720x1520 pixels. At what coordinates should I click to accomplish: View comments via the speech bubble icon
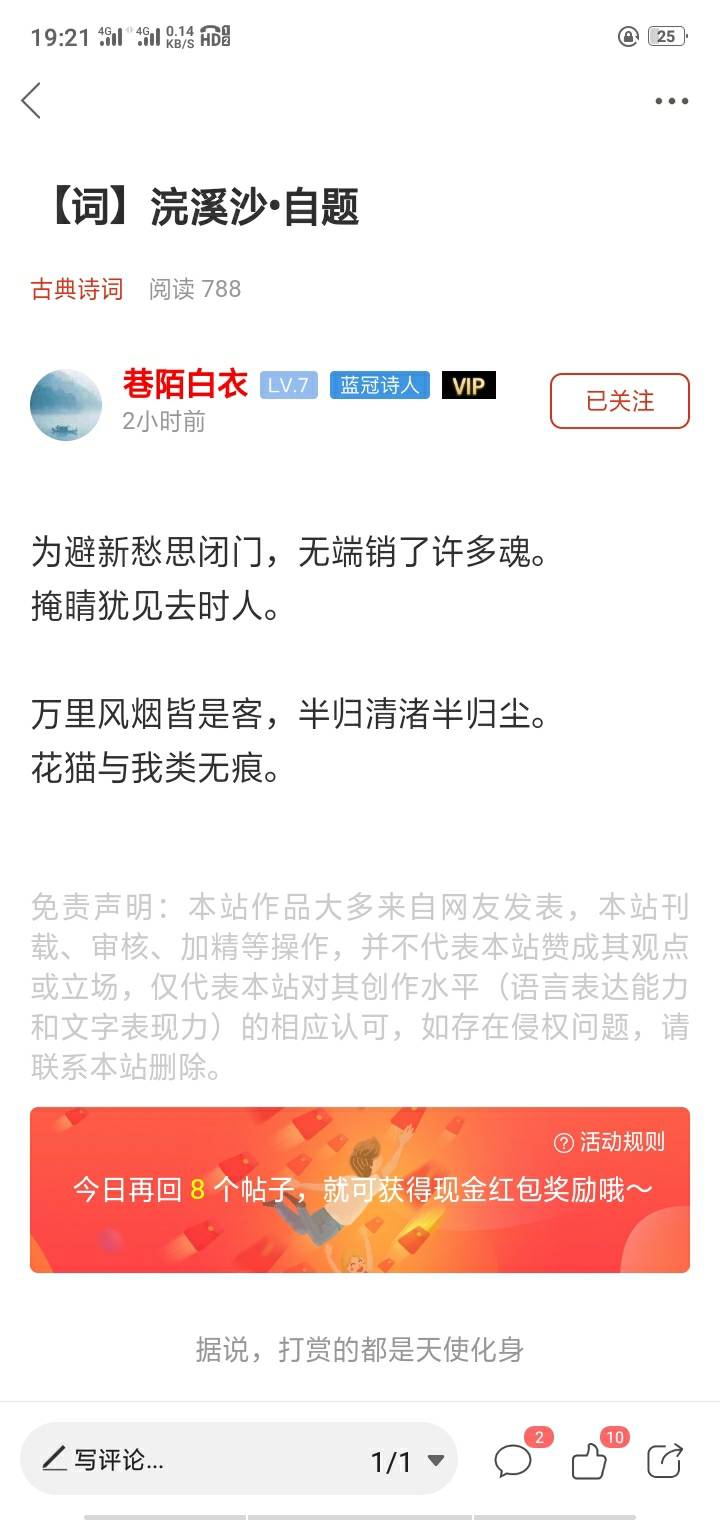(x=514, y=1462)
